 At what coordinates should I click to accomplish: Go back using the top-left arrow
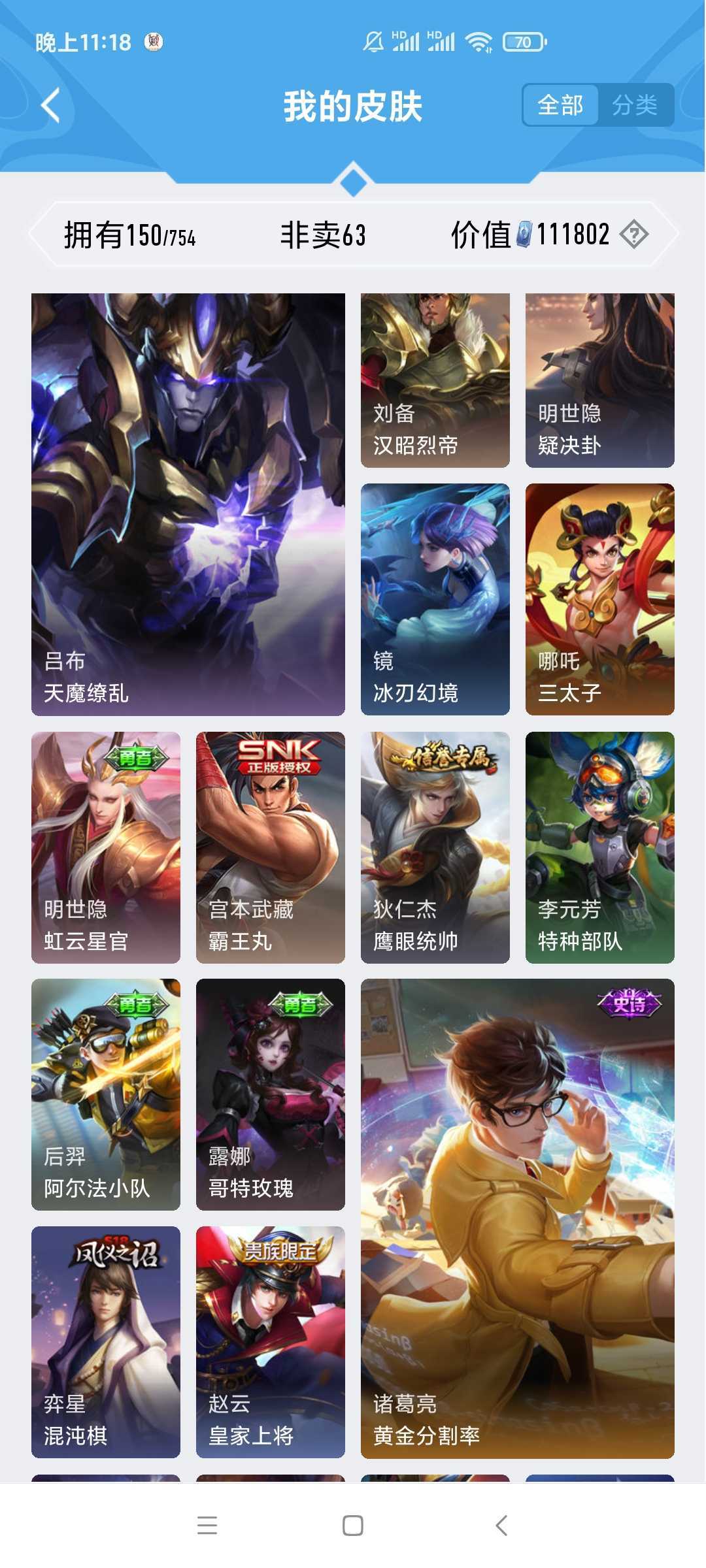[51, 105]
